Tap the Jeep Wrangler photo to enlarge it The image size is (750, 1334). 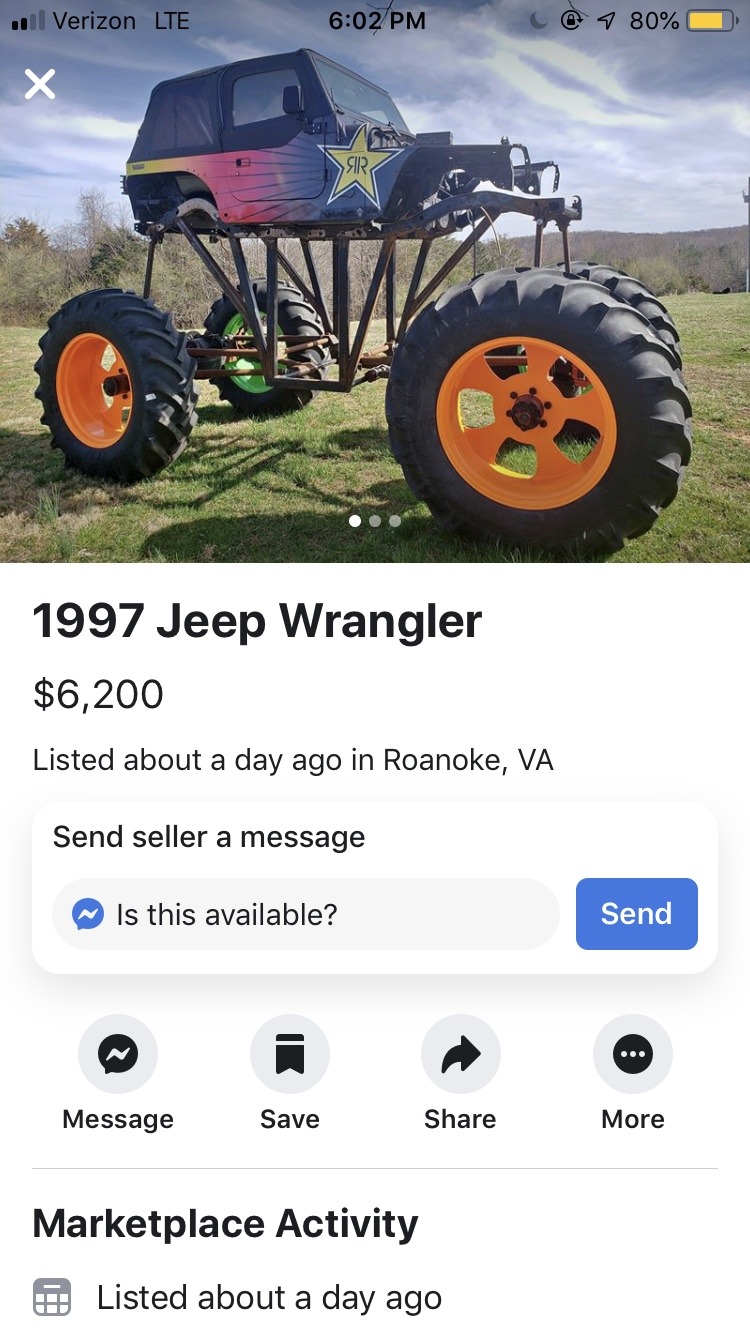coord(375,300)
